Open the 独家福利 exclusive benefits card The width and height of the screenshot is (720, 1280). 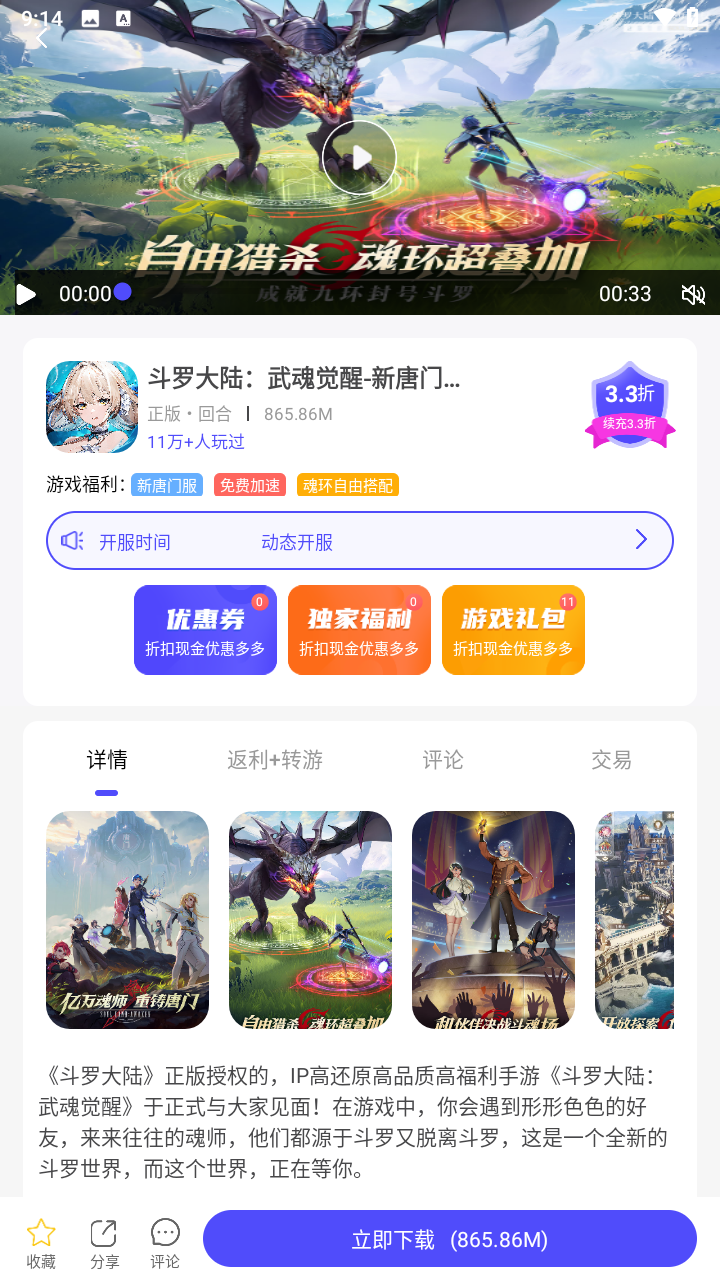pyautogui.click(x=359, y=630)
